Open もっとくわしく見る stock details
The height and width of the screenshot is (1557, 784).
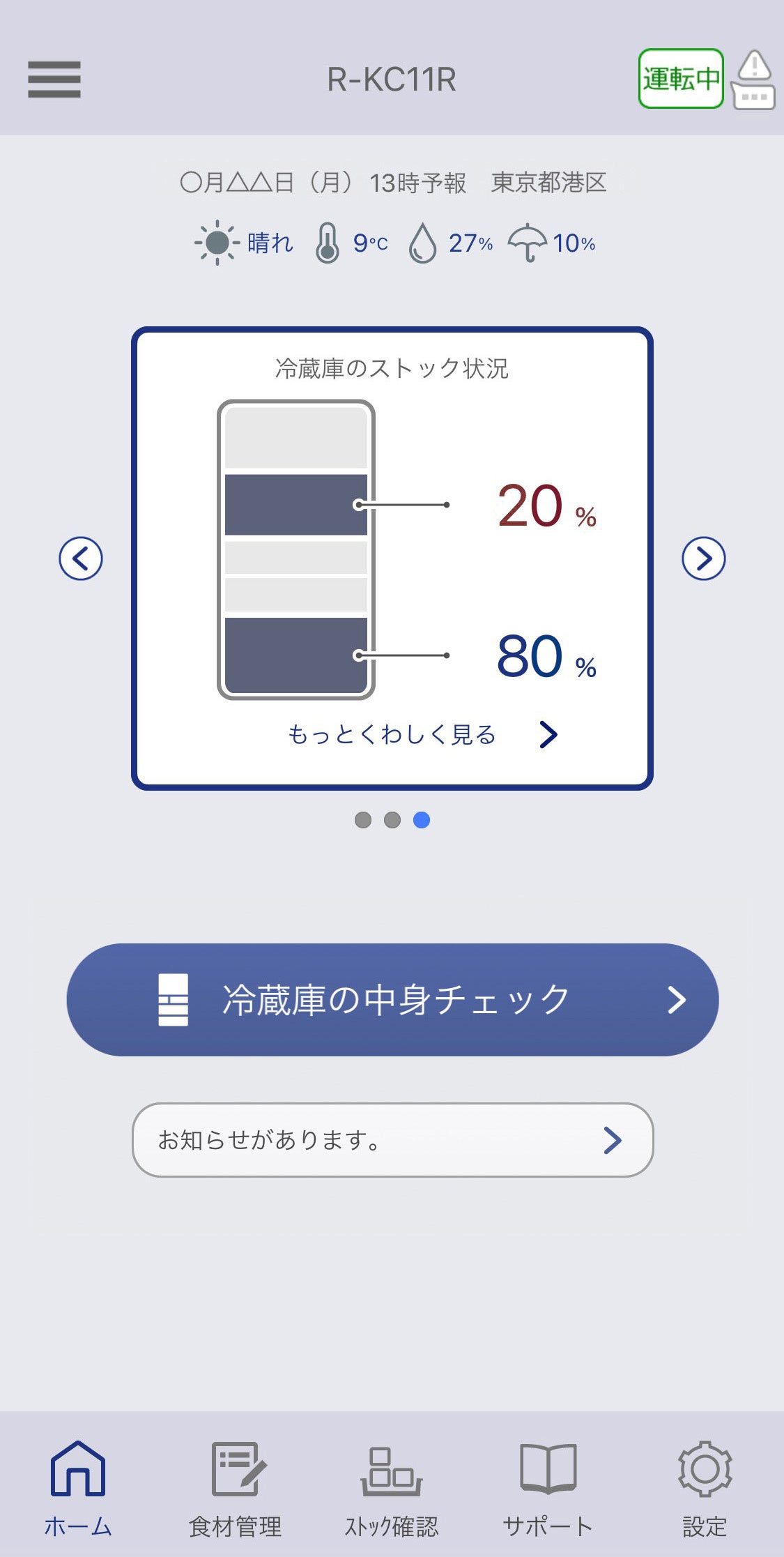point(422,734)
